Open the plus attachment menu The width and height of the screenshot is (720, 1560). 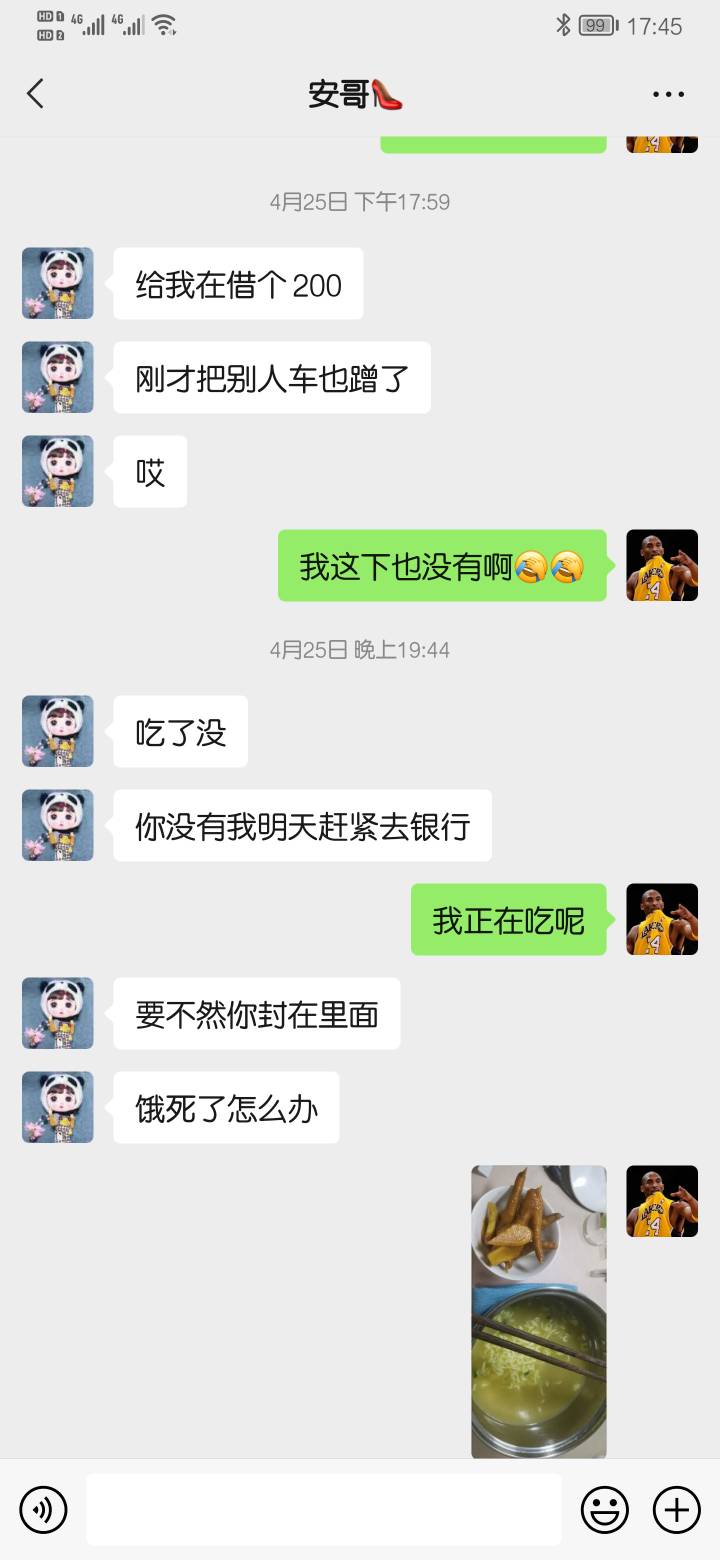tap(677, 1509)
